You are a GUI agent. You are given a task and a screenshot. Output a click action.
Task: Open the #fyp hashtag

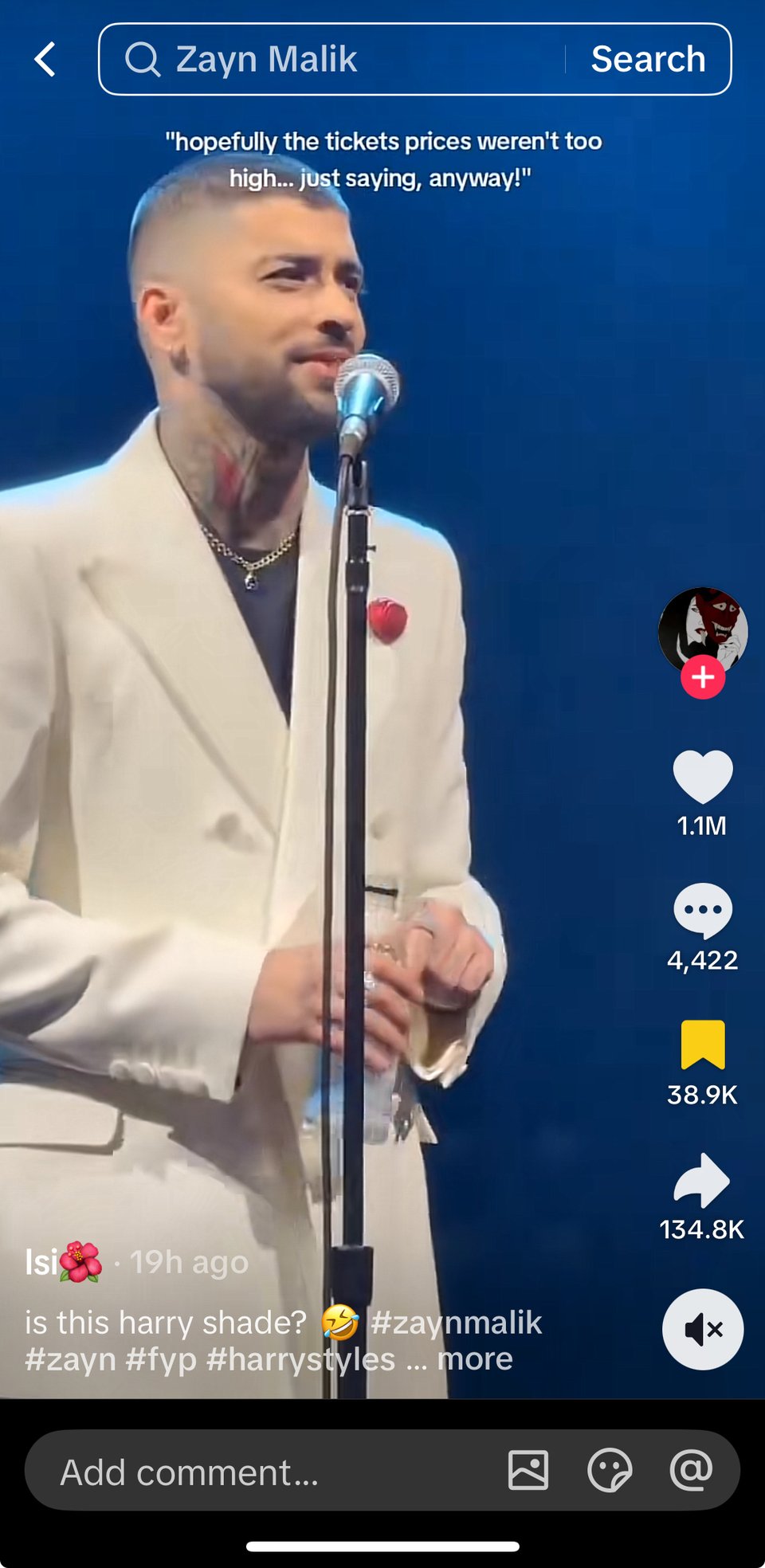pyautogui.click(x=161, y=1359)
